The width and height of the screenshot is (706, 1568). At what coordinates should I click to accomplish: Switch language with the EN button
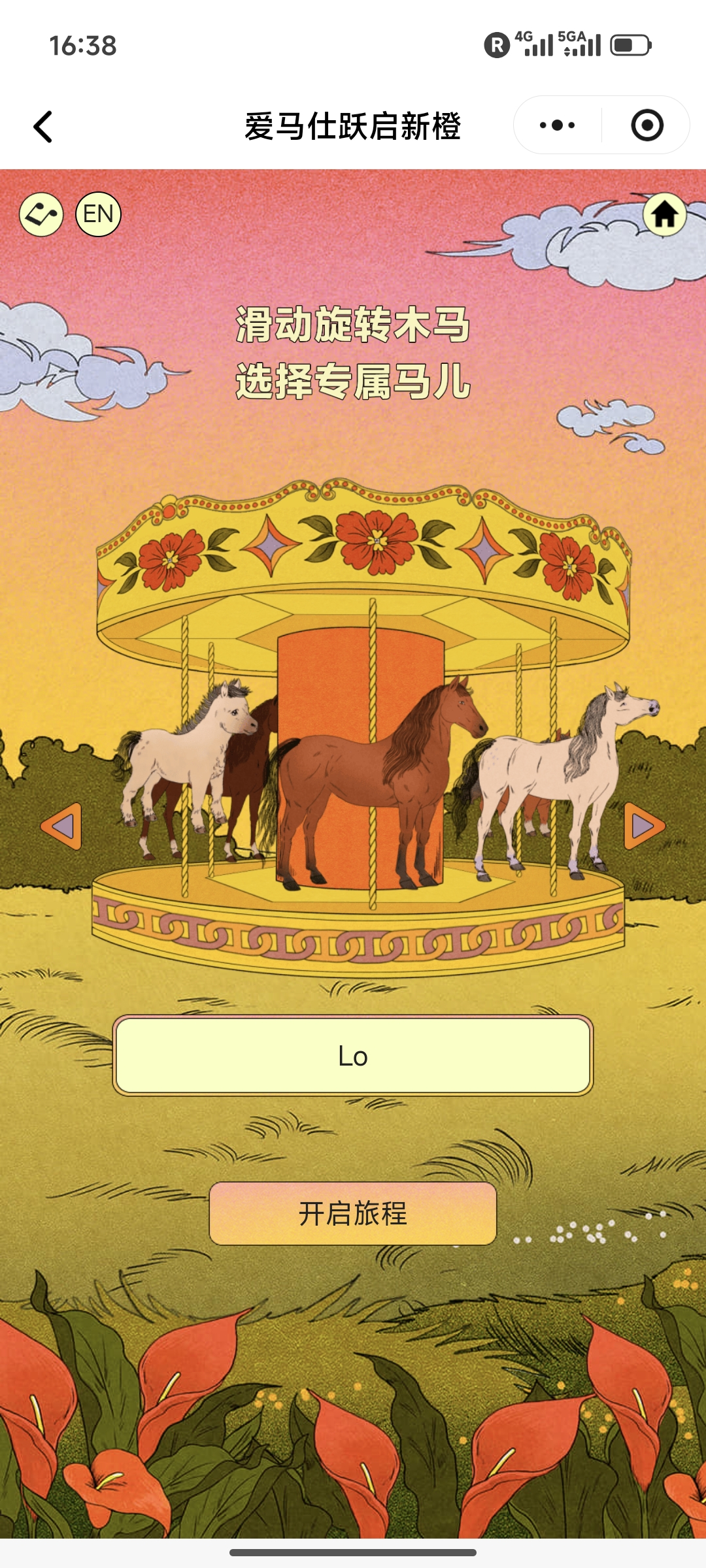pyautogui.click(x=99, y=214)
